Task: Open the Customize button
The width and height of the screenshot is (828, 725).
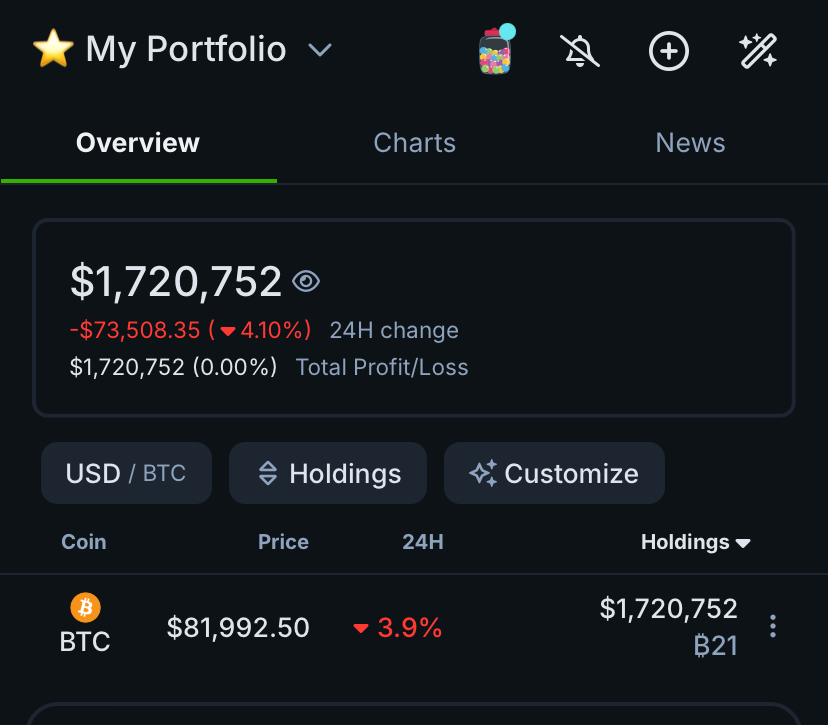Action: pyautogui.click(x=554, y=473)
